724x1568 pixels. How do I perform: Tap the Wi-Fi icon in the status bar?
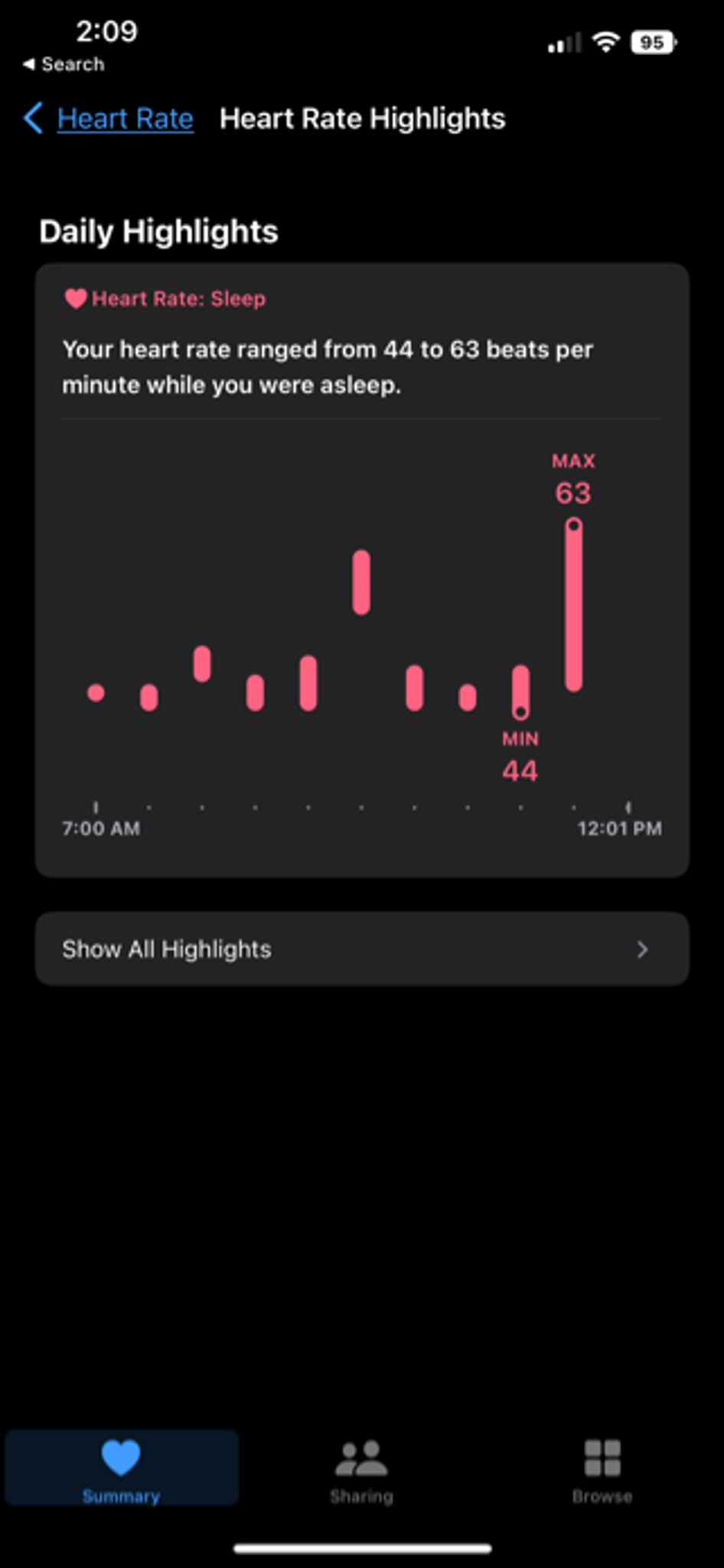607,42
